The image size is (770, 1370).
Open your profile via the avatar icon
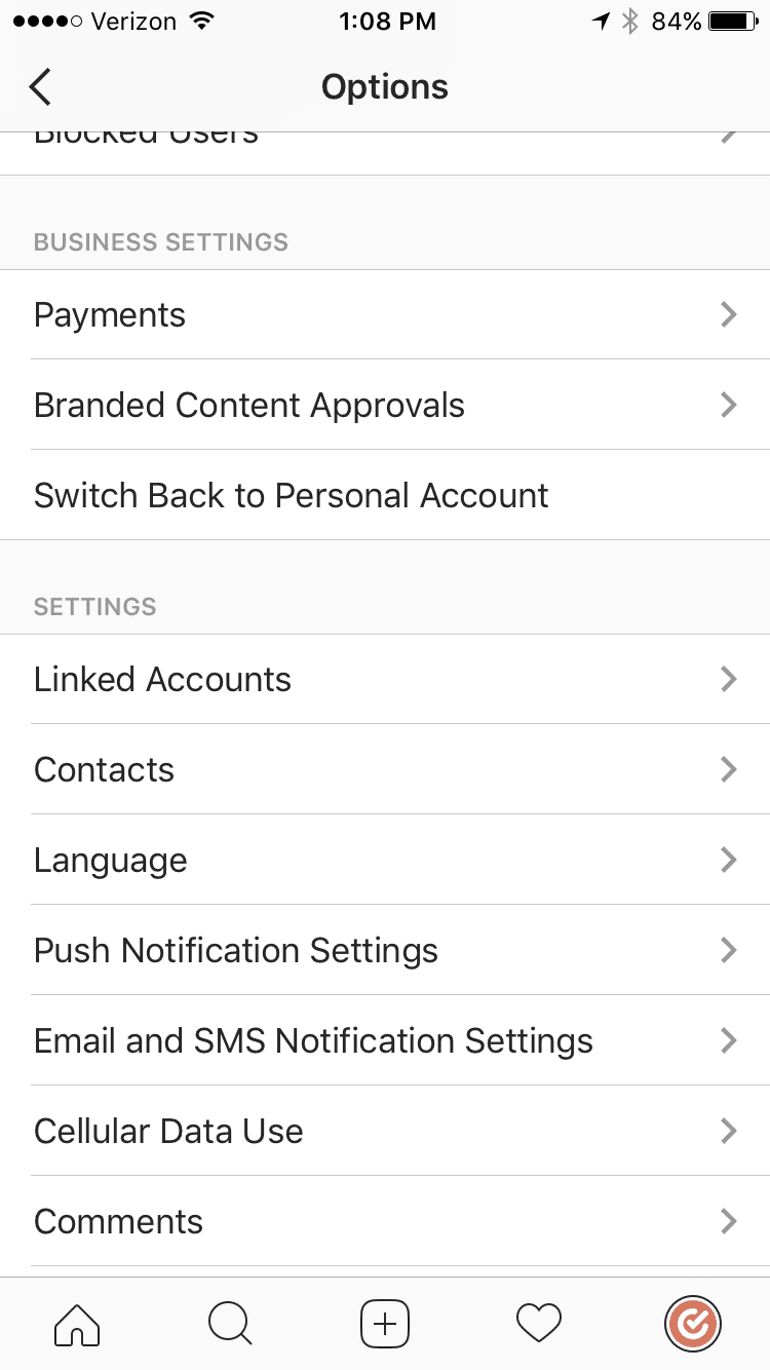click(x=692, y=1322)
